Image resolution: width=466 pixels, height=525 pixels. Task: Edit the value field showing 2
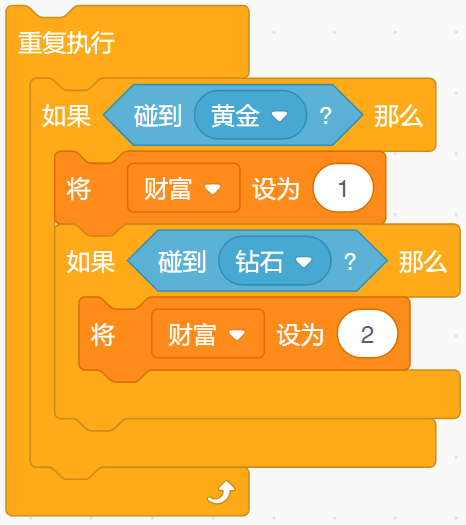(x=367, y=334)
